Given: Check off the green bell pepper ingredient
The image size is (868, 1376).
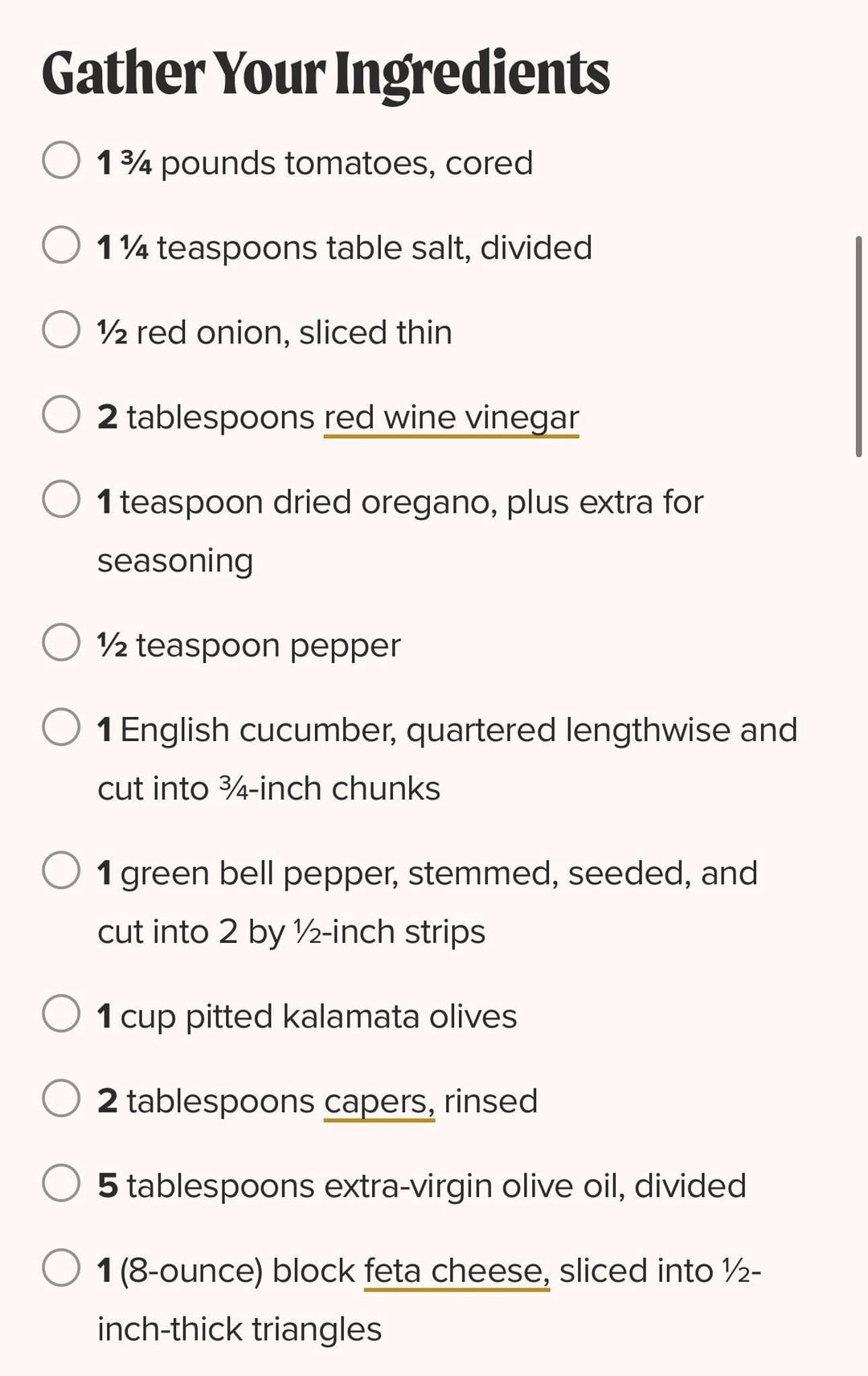Looking at the screenshot, I should click(61, 870).
